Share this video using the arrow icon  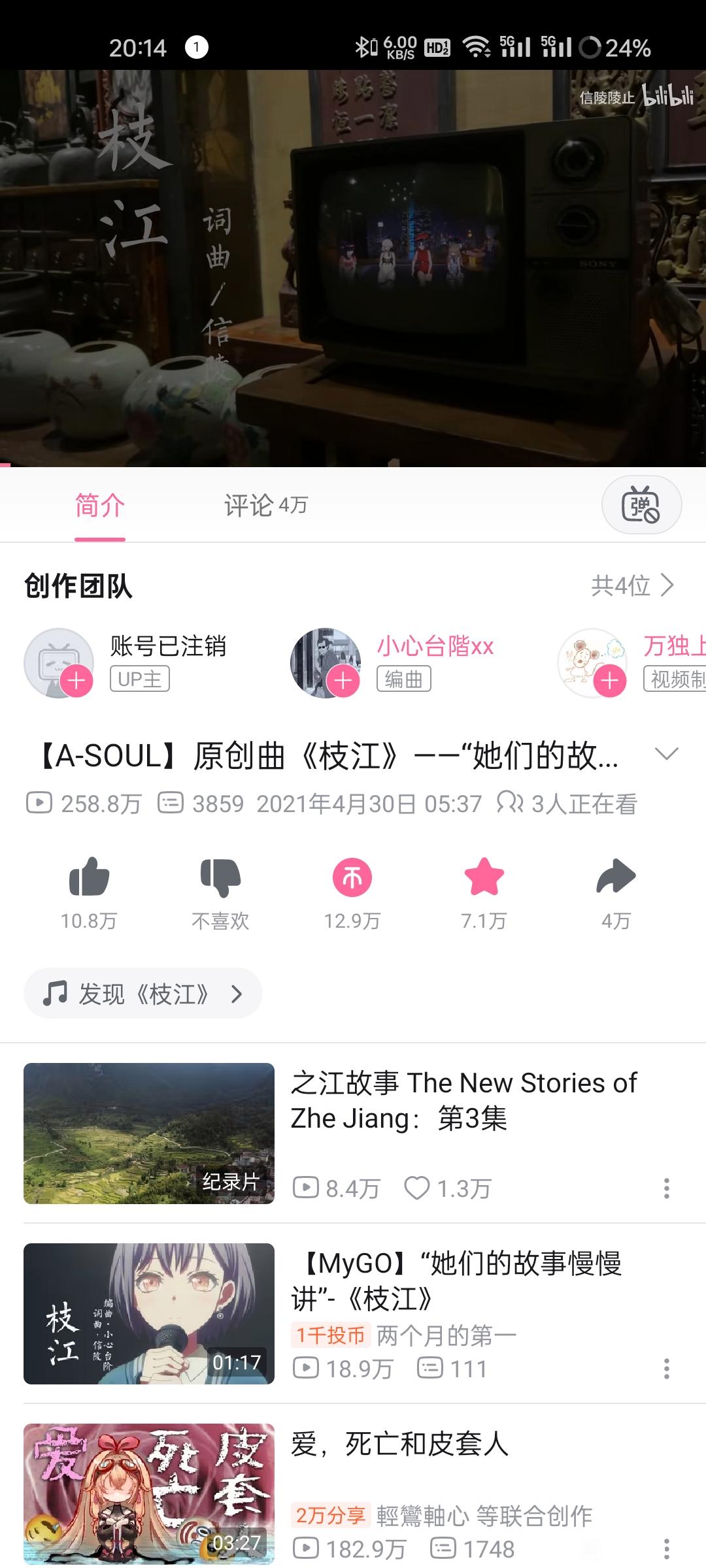click(616, 877)
